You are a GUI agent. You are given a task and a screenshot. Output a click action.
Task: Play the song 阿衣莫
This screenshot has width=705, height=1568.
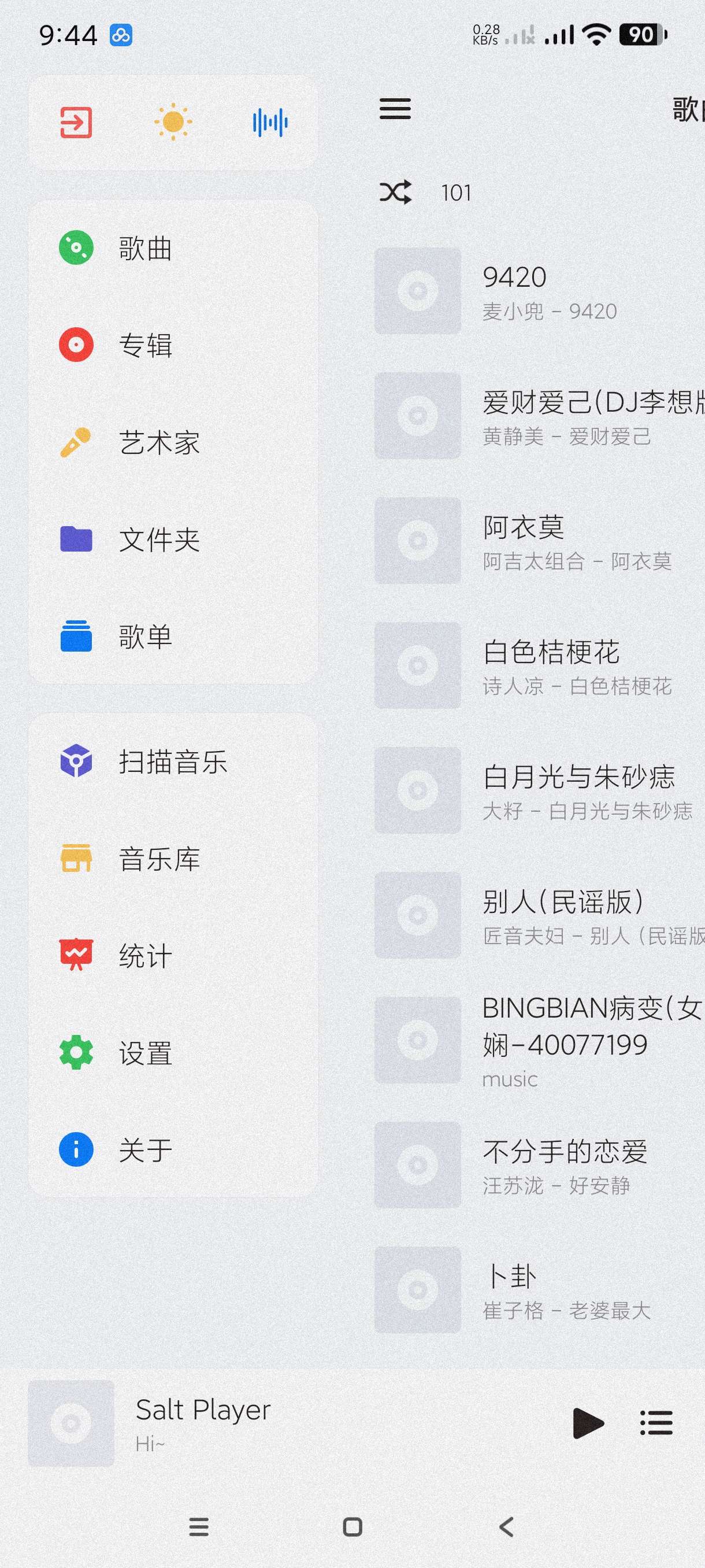(x=535, y=541)
